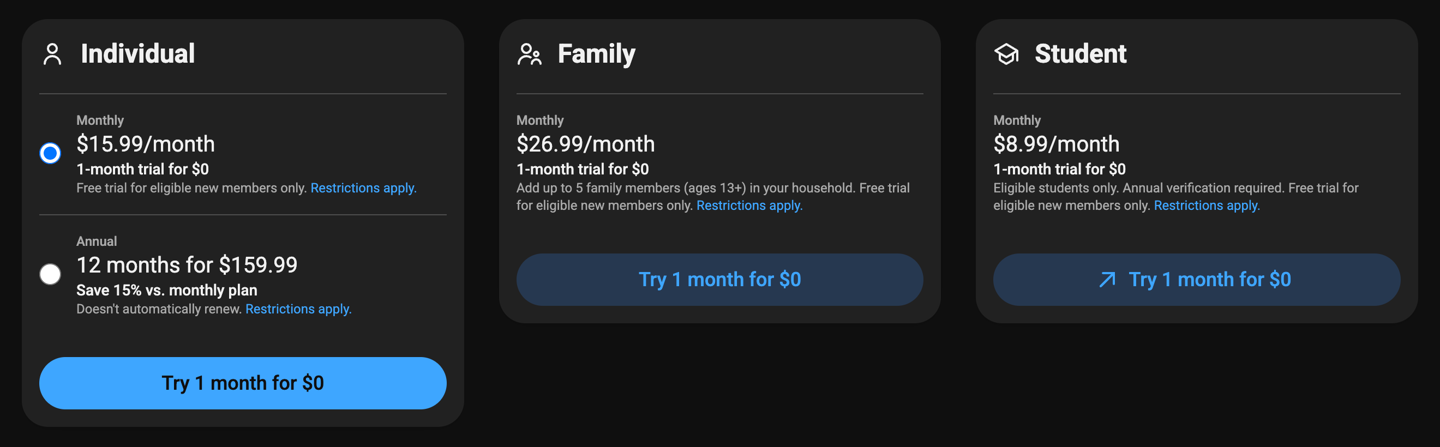The width and height of the screenshot is (1440, 447).
Task: Select the Monthly $15.99 Individual plan
Action: point(50,153)
